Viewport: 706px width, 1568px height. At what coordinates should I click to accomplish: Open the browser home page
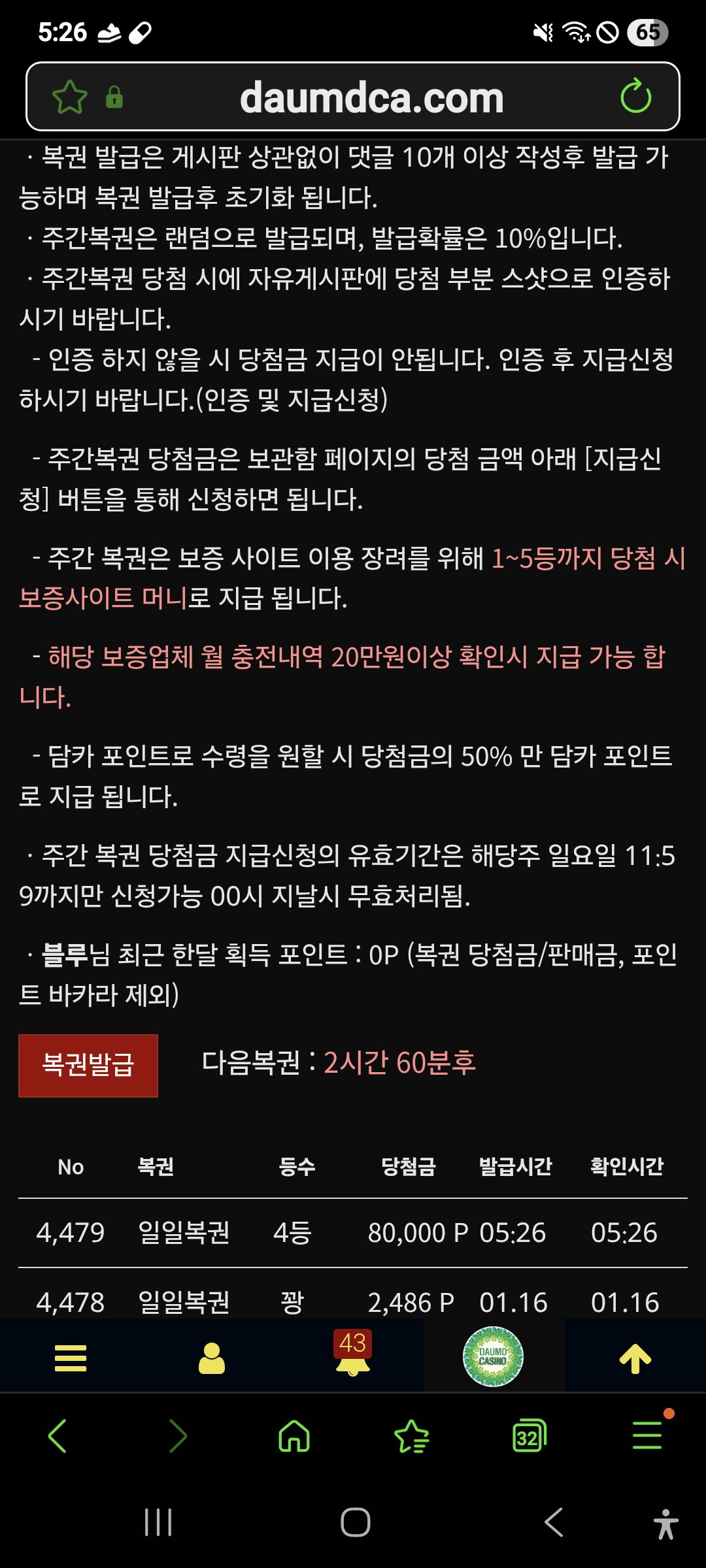294,1437
